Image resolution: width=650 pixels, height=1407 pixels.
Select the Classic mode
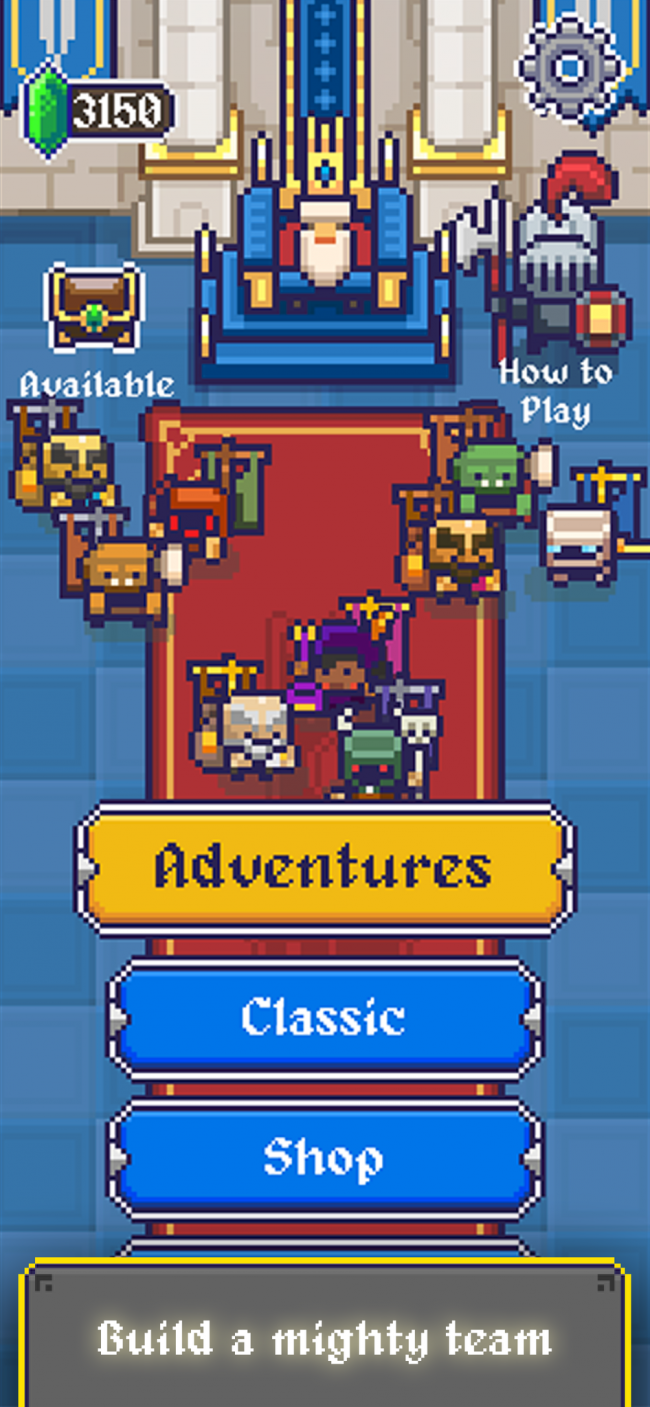pos(325,1019)
